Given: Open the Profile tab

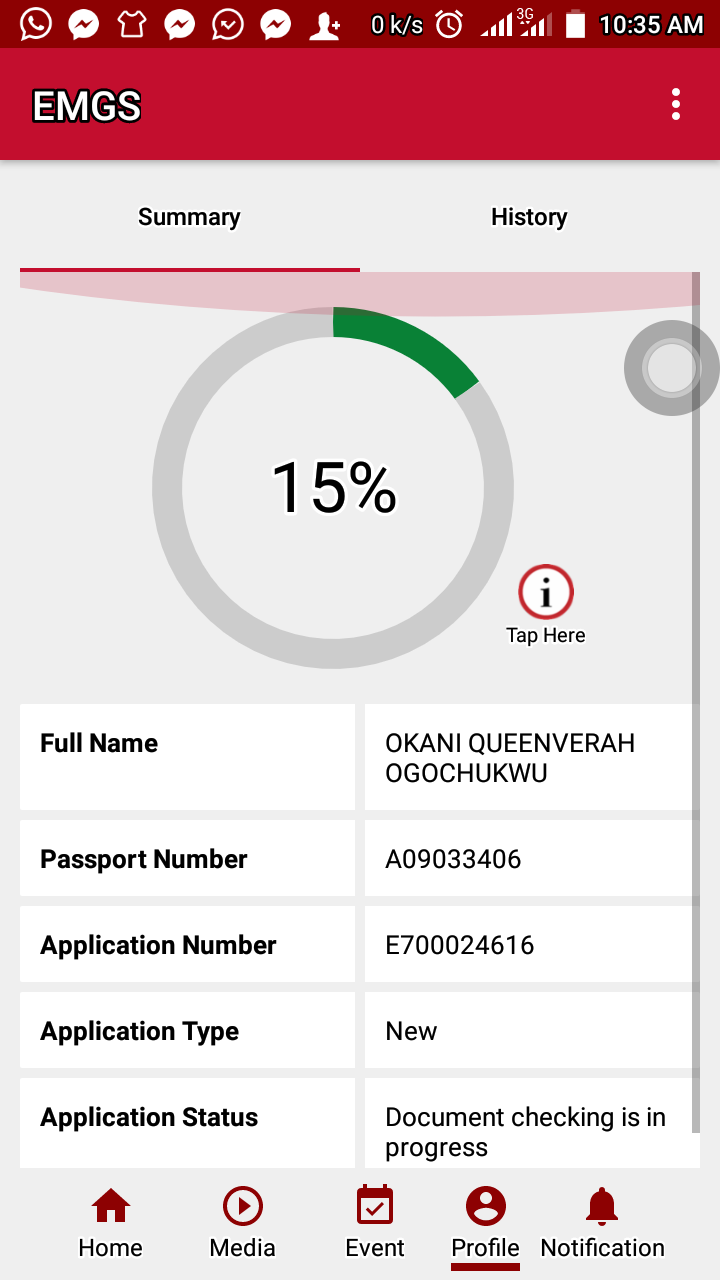Looking at the screenshot, I should (486, 1222).
